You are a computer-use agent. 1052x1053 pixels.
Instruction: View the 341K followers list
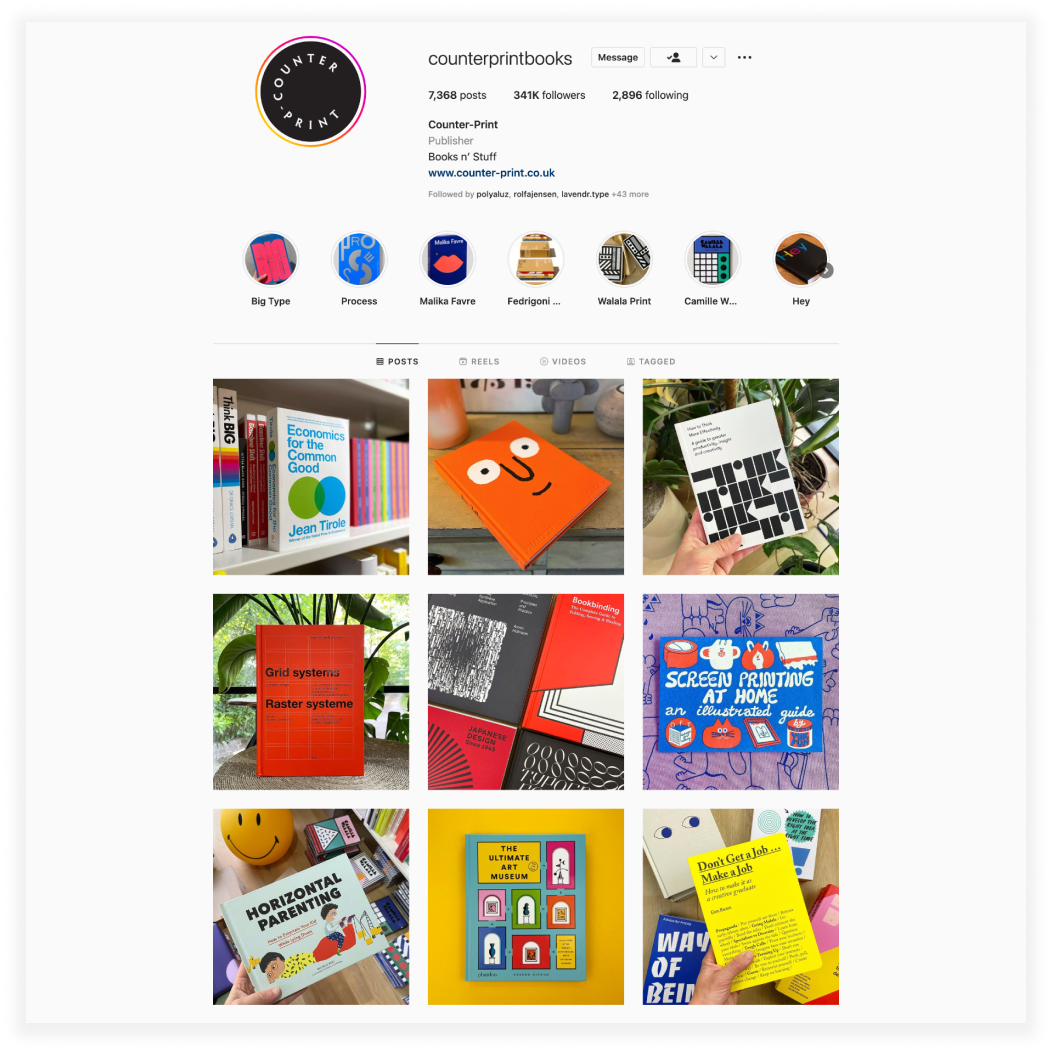[549, 95]
